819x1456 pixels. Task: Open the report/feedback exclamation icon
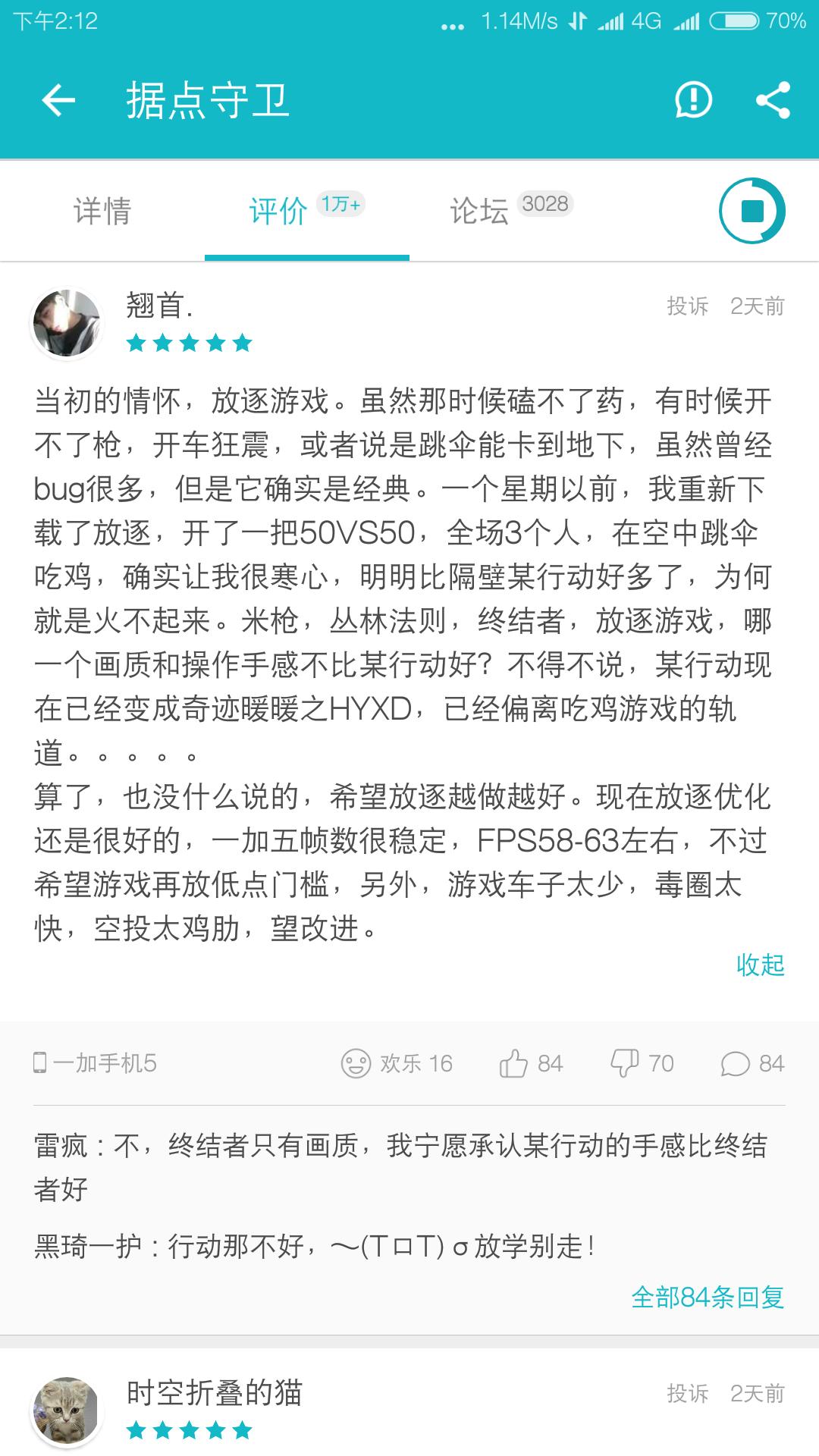pos(694,100)
